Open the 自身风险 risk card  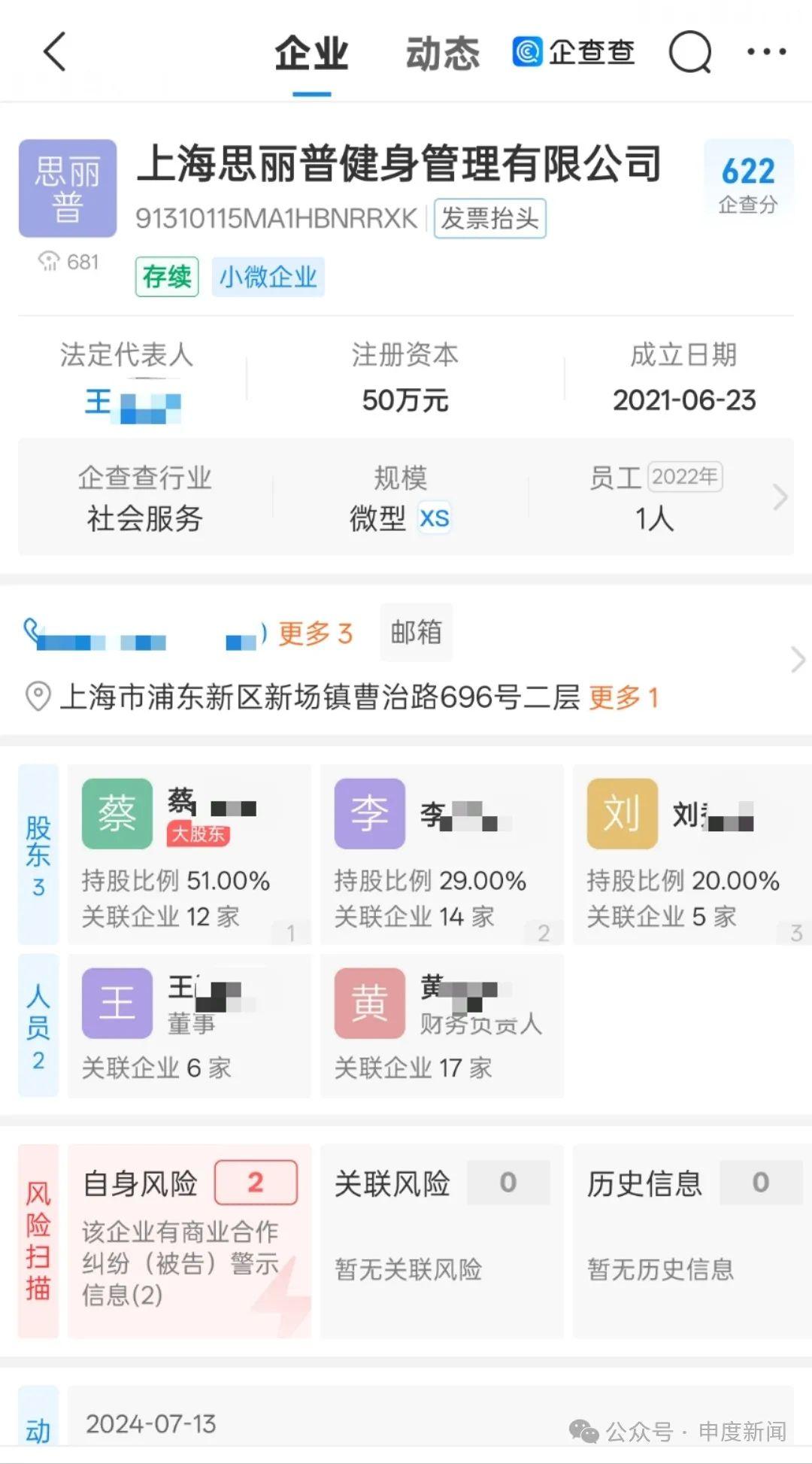[x=189, y=1241]
